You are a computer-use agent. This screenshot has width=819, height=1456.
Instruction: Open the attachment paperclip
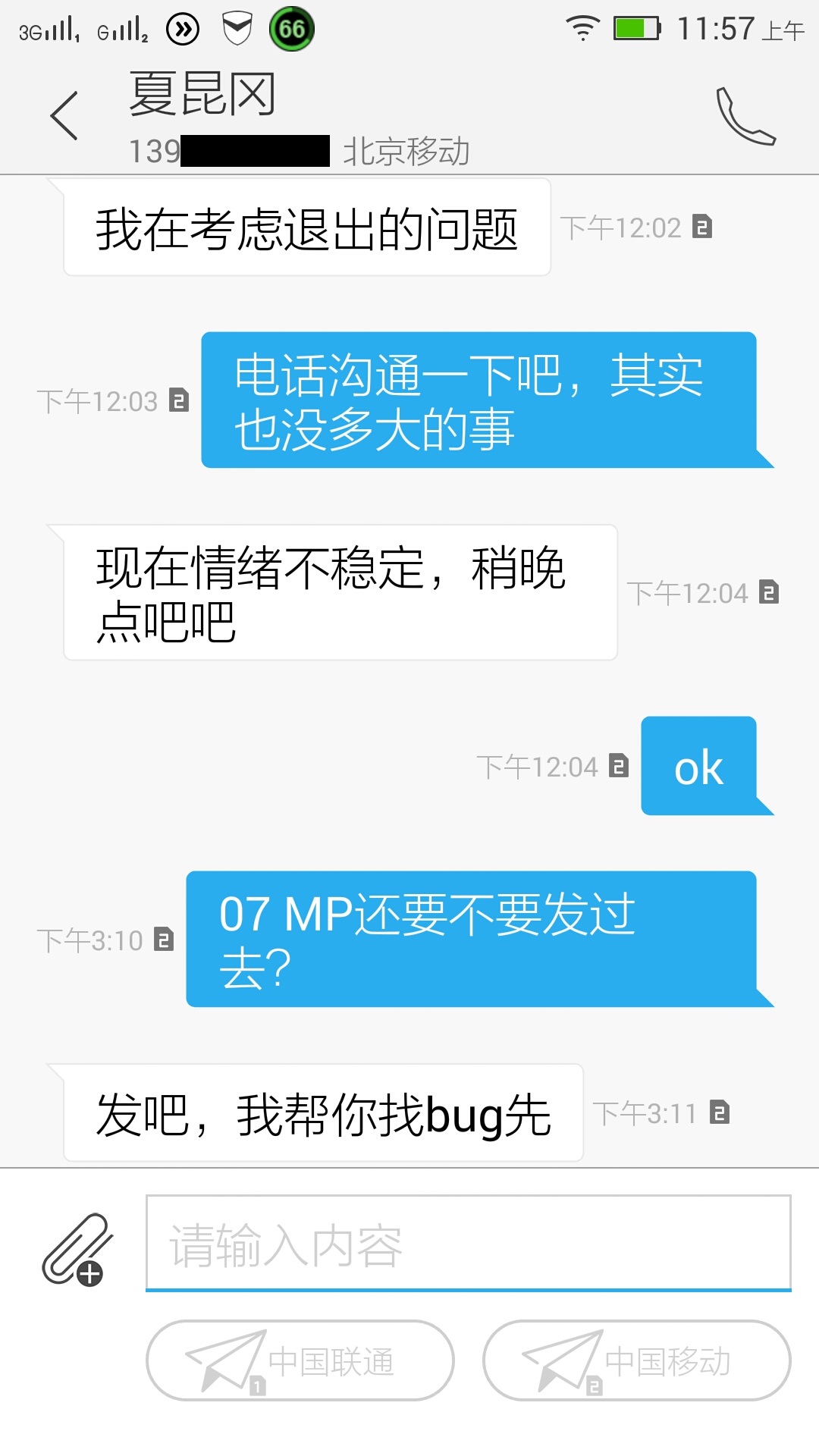(77, 1249)
